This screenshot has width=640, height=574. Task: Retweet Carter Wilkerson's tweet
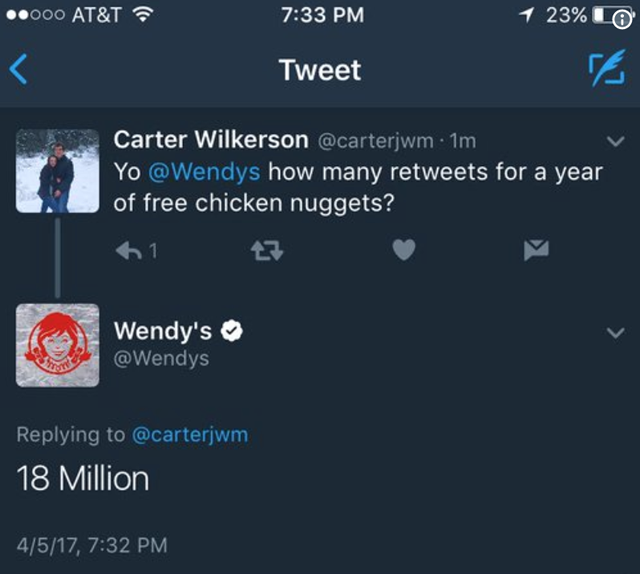266,252
